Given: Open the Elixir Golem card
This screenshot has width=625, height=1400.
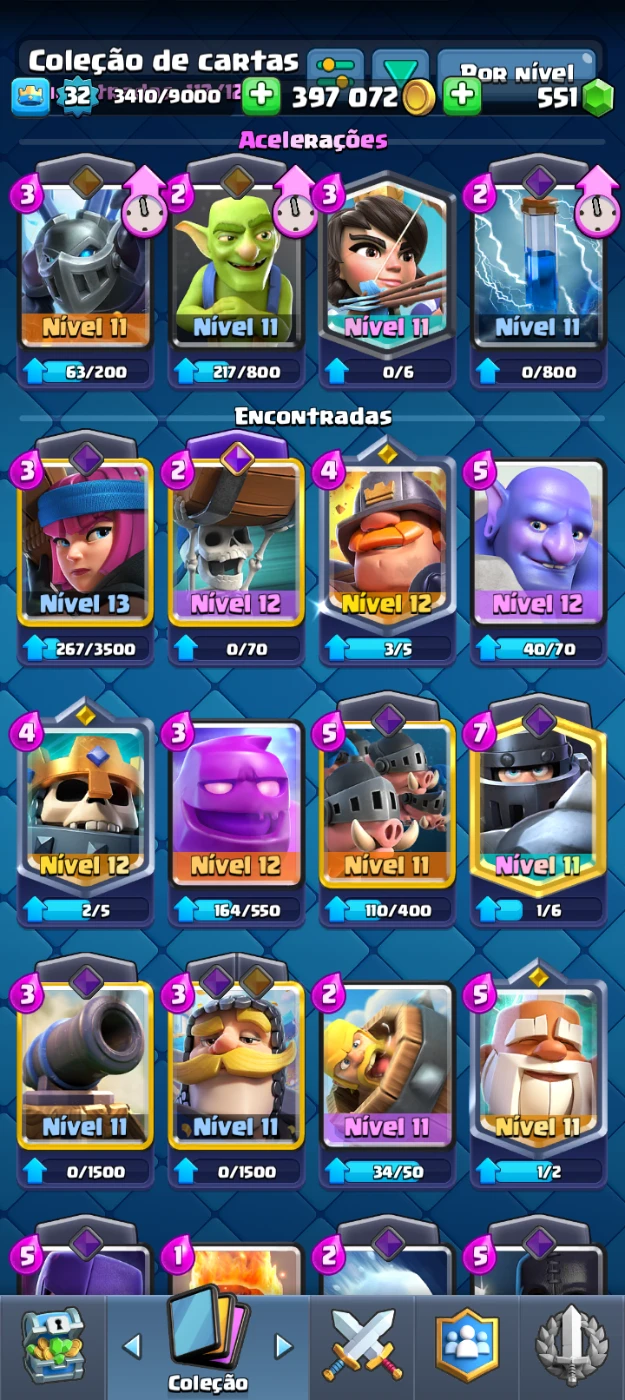Looking at the screenshot, I should [x=236, y=810].
